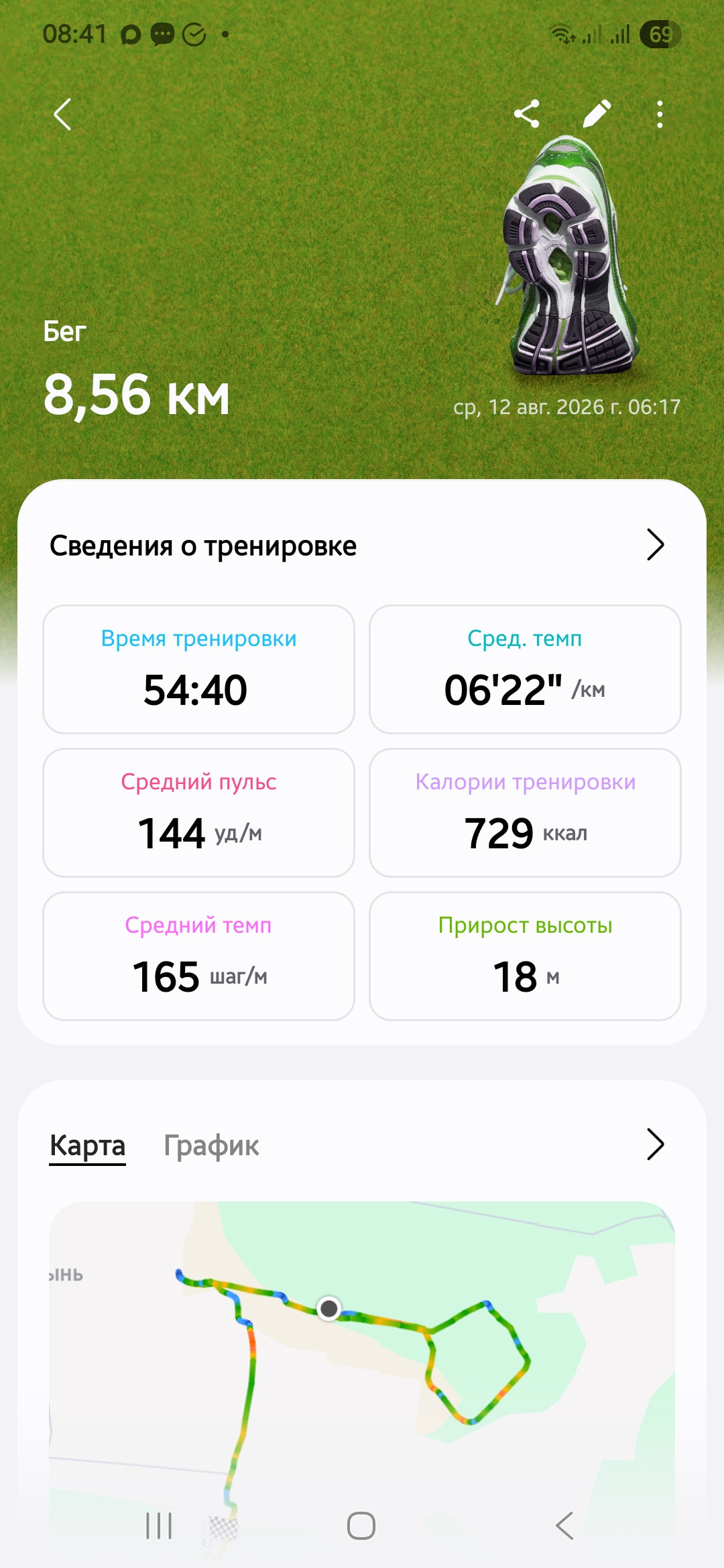724x1568 pixels.
Task: Open the three-dot overflow menu
Action: 660,115
